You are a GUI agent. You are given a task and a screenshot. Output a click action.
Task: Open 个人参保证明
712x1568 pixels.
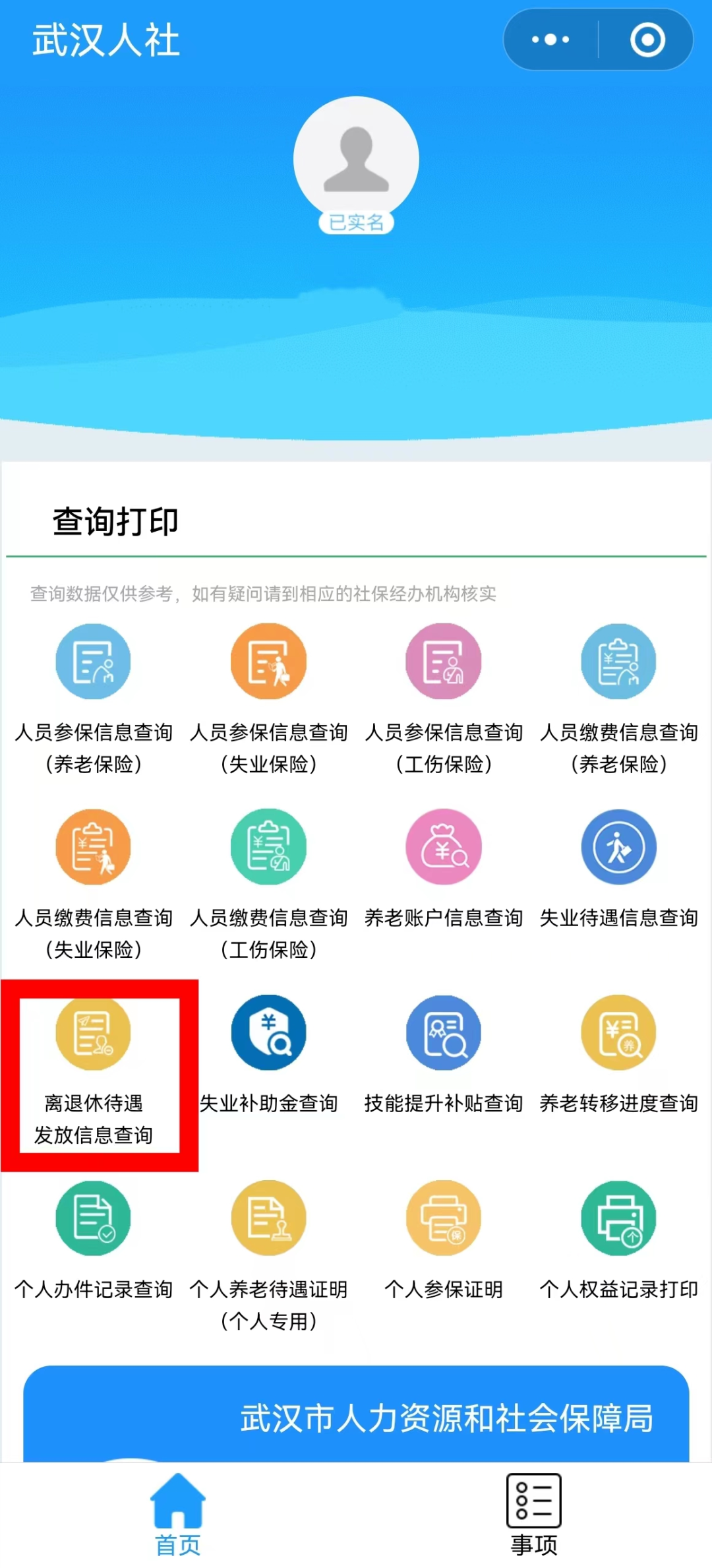[443, 1218]
